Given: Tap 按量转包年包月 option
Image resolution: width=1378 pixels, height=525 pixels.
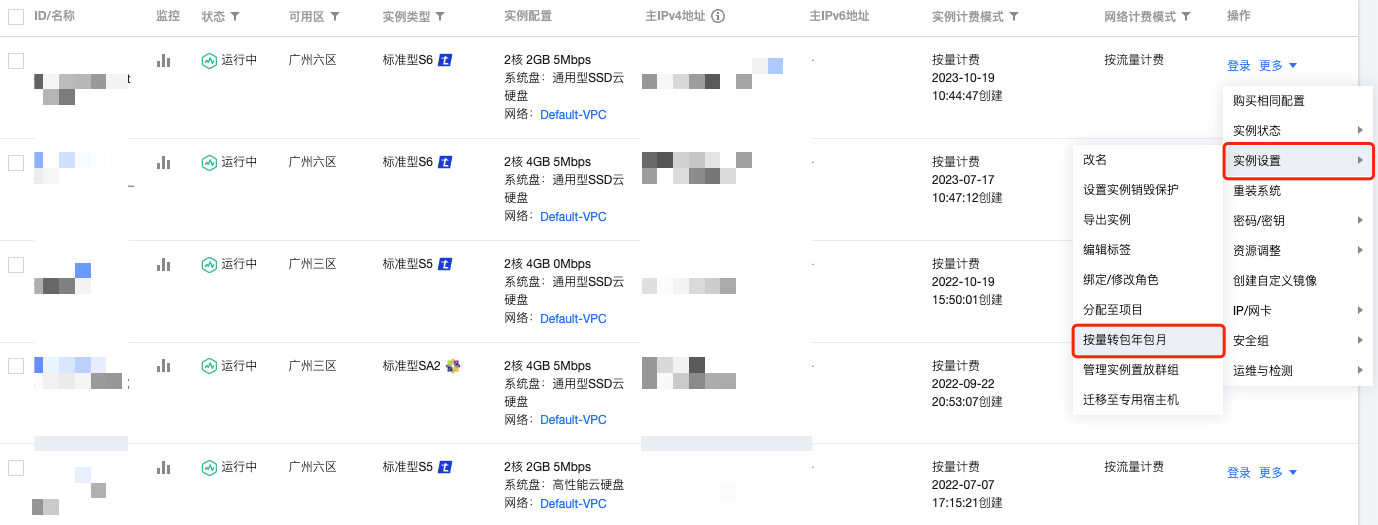Looking at the screenshot, I should coord(1125,341).
